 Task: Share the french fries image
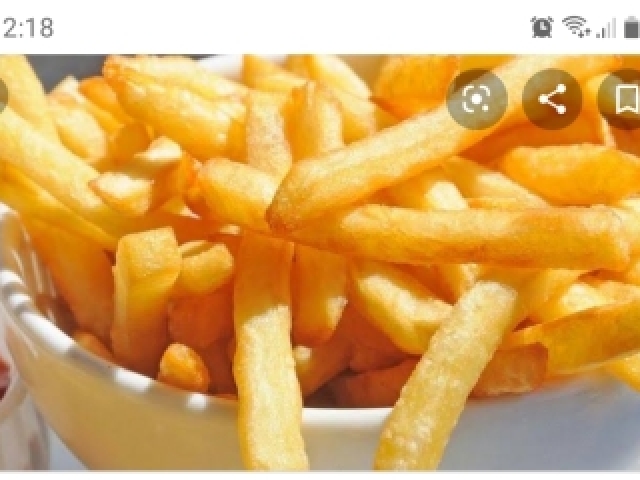pyautogui.click(x=552, y=99)
